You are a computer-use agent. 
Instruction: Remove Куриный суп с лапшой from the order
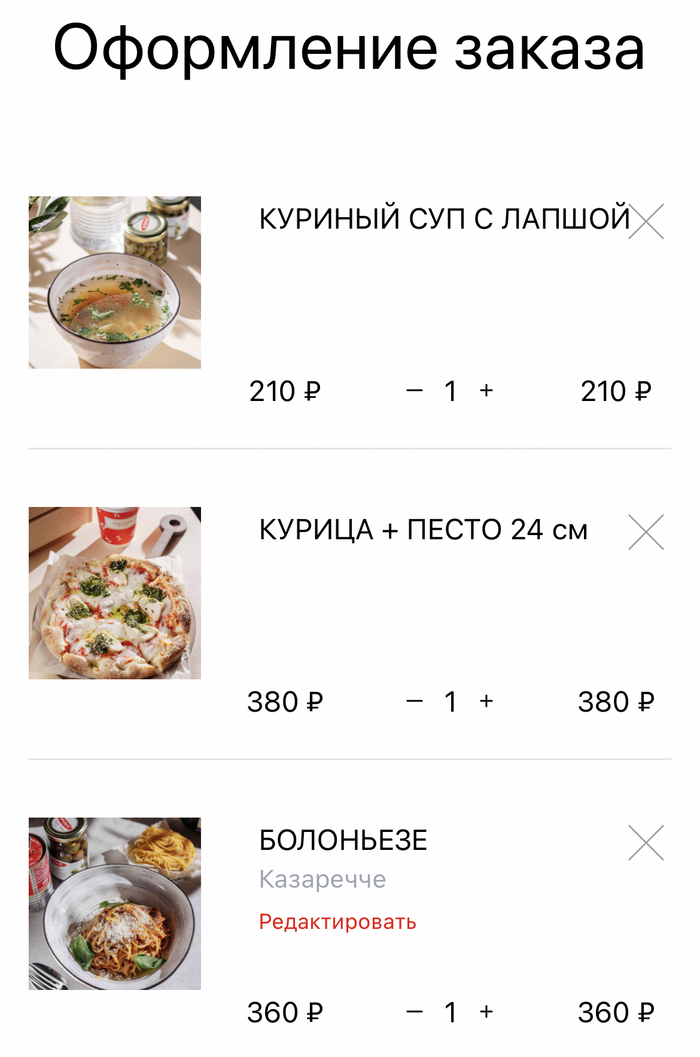pos(646,221)
